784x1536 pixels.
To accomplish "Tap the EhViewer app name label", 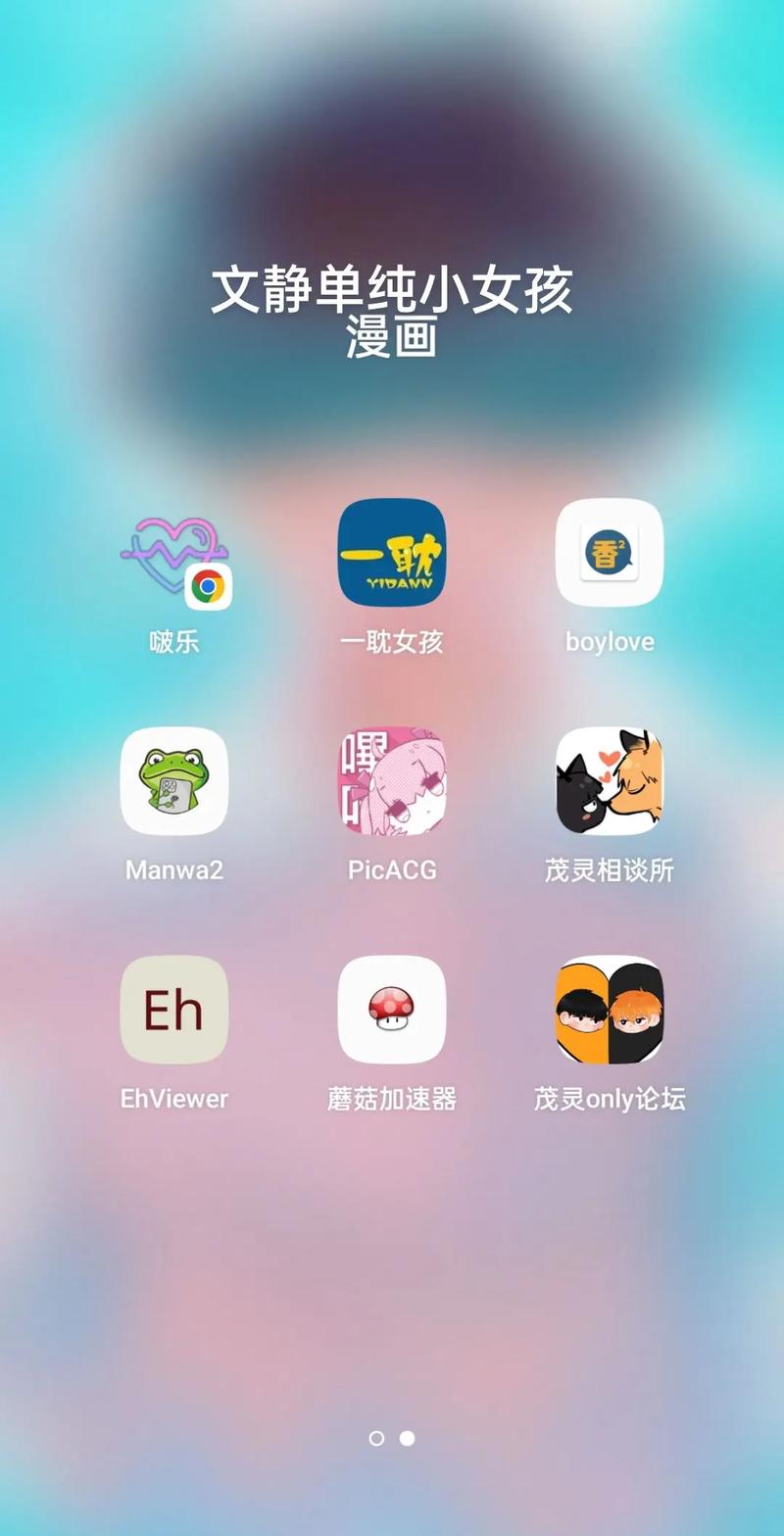I will click(x=174, y=1098).
